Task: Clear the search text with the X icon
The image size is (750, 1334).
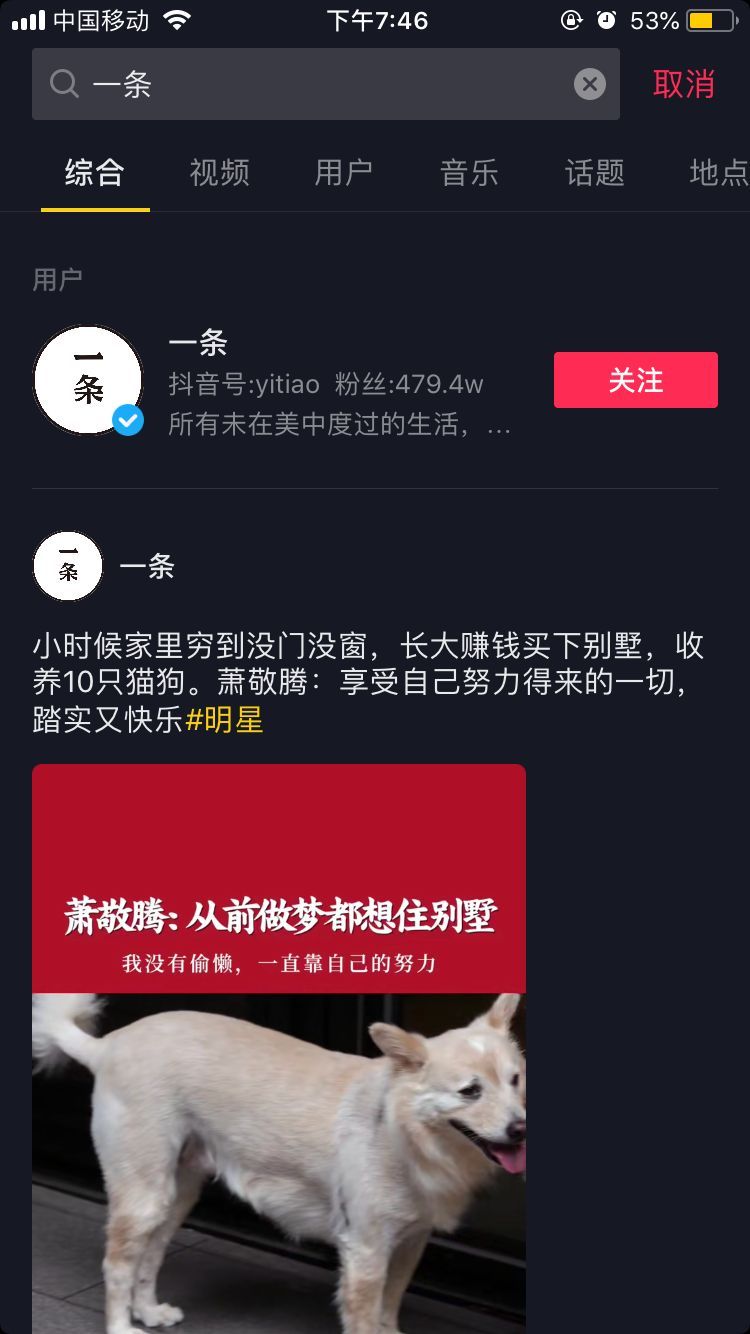Action: click(590, 84)
